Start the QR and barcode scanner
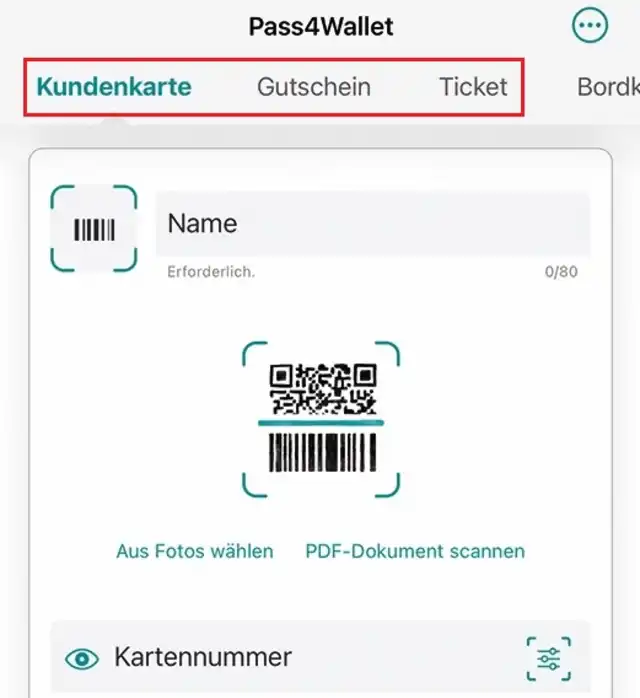Image resolution: width=640 pixels, height=698 pixels. coord(320,418)
